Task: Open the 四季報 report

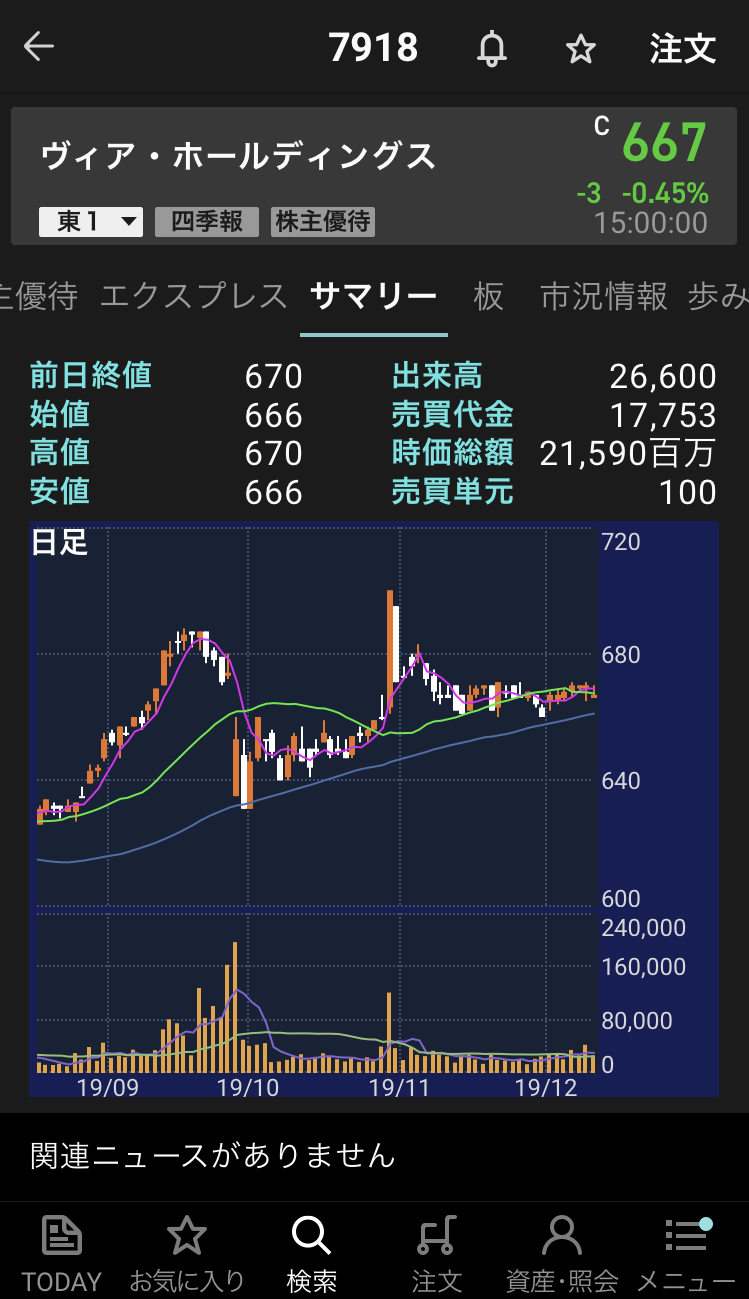Action: tap(207, 221)
